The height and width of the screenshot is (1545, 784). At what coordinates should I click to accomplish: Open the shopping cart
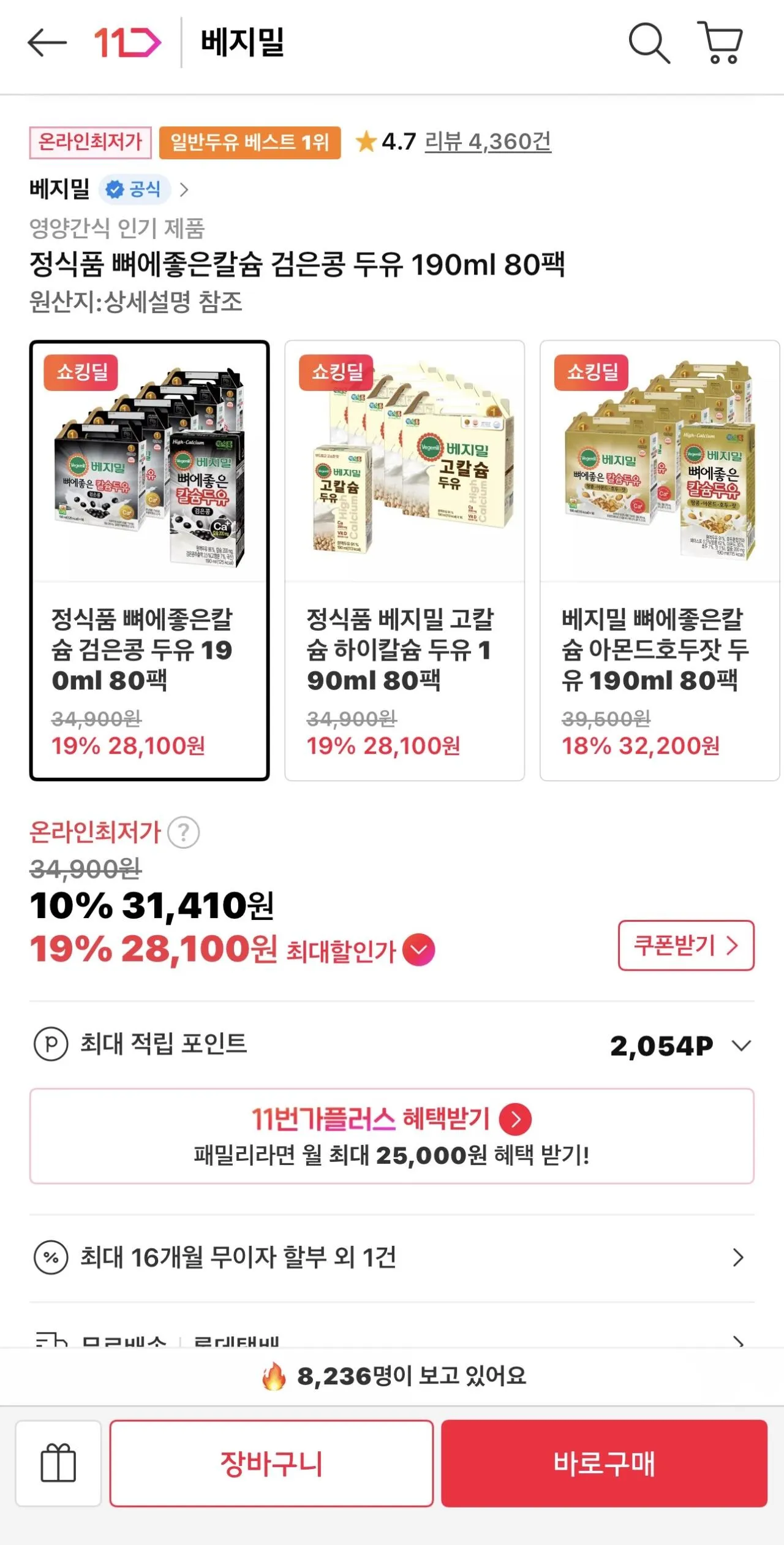721,43
